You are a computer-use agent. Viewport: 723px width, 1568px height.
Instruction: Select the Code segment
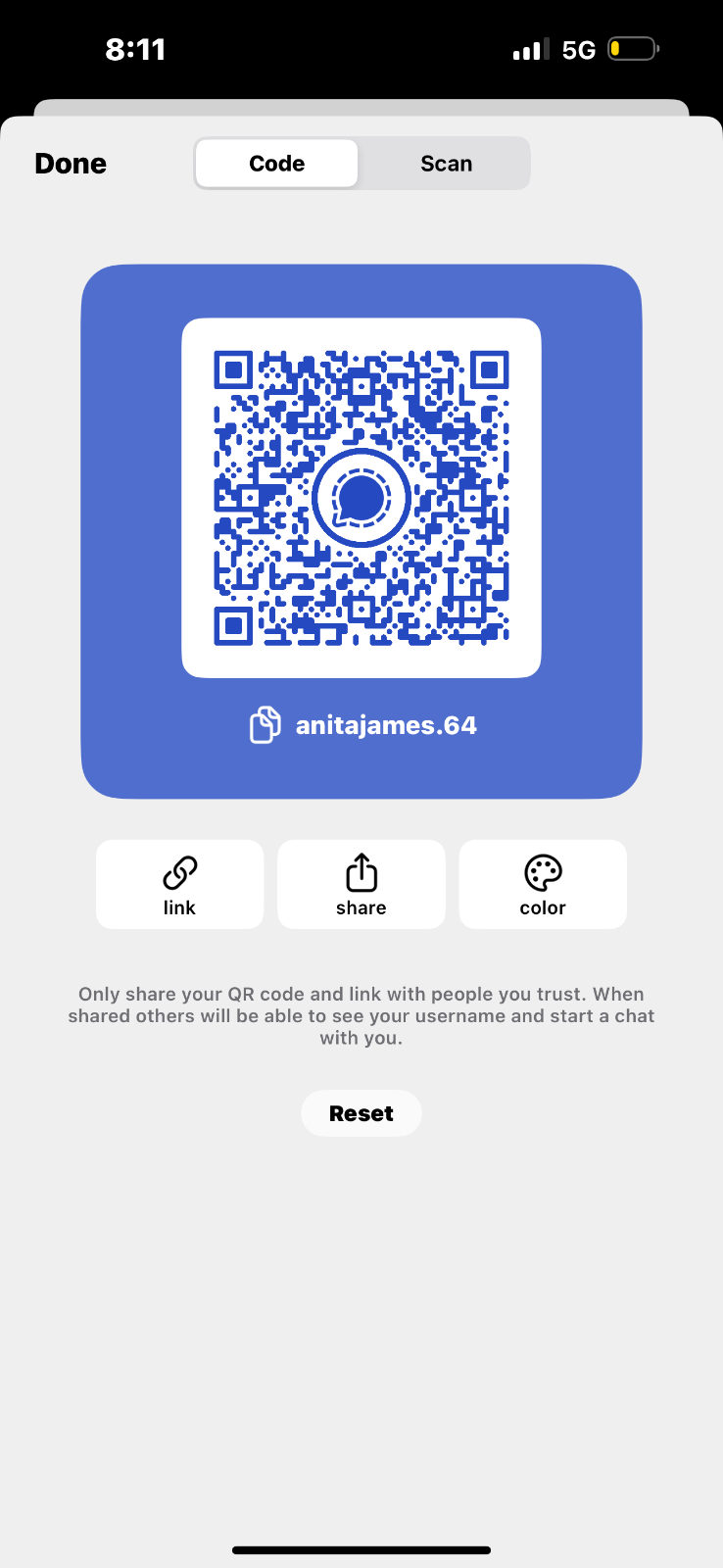point(277,164)
